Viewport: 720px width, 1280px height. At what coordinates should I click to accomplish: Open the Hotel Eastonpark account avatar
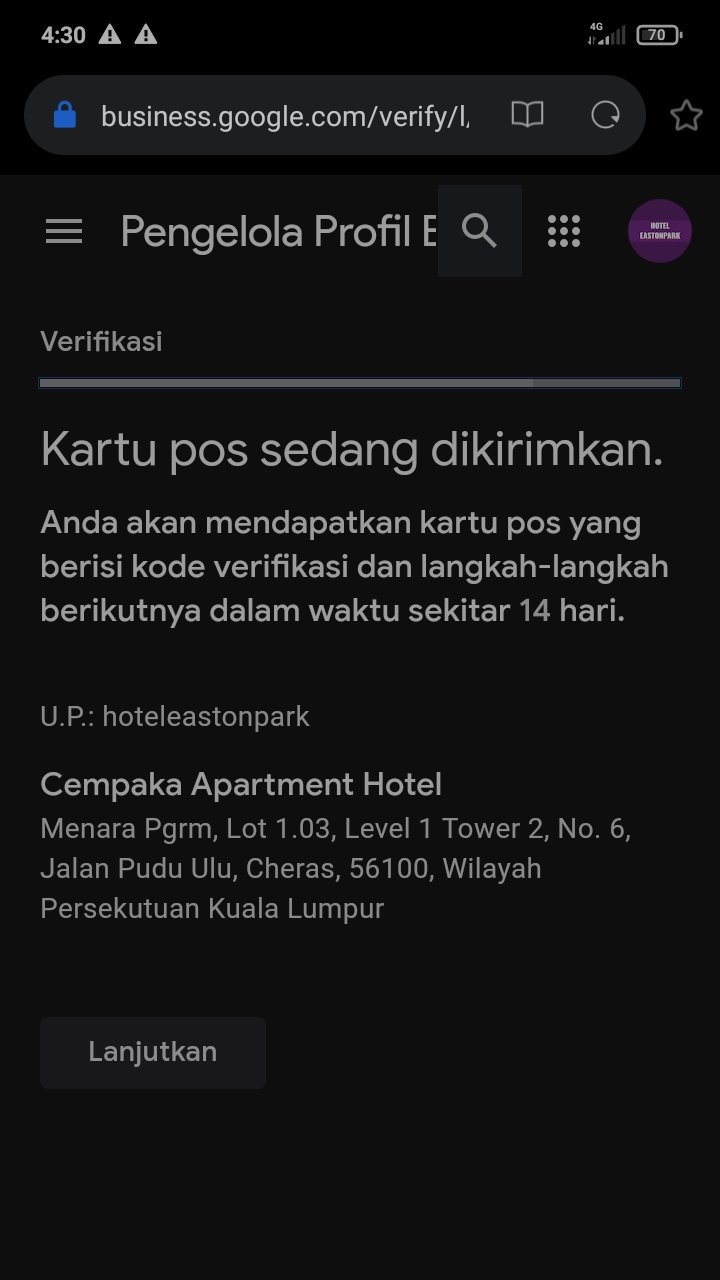660,231
